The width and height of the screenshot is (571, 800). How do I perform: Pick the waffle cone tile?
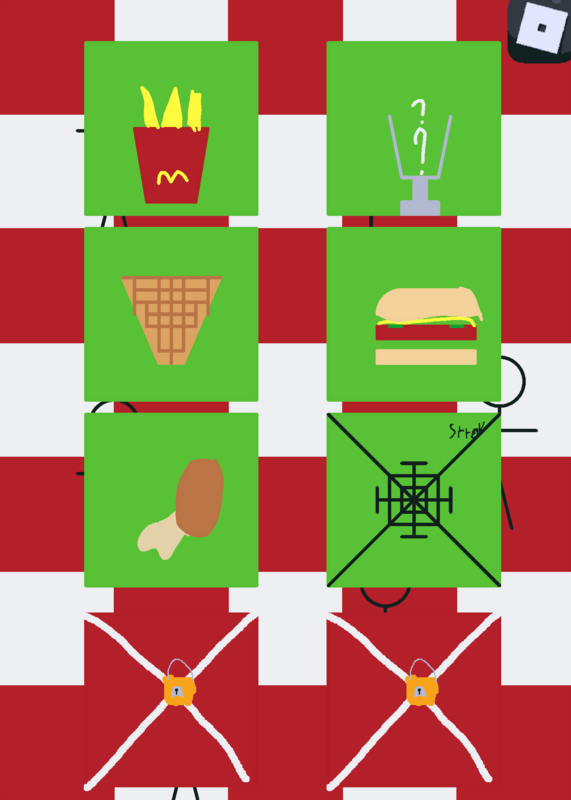(171, 314)
